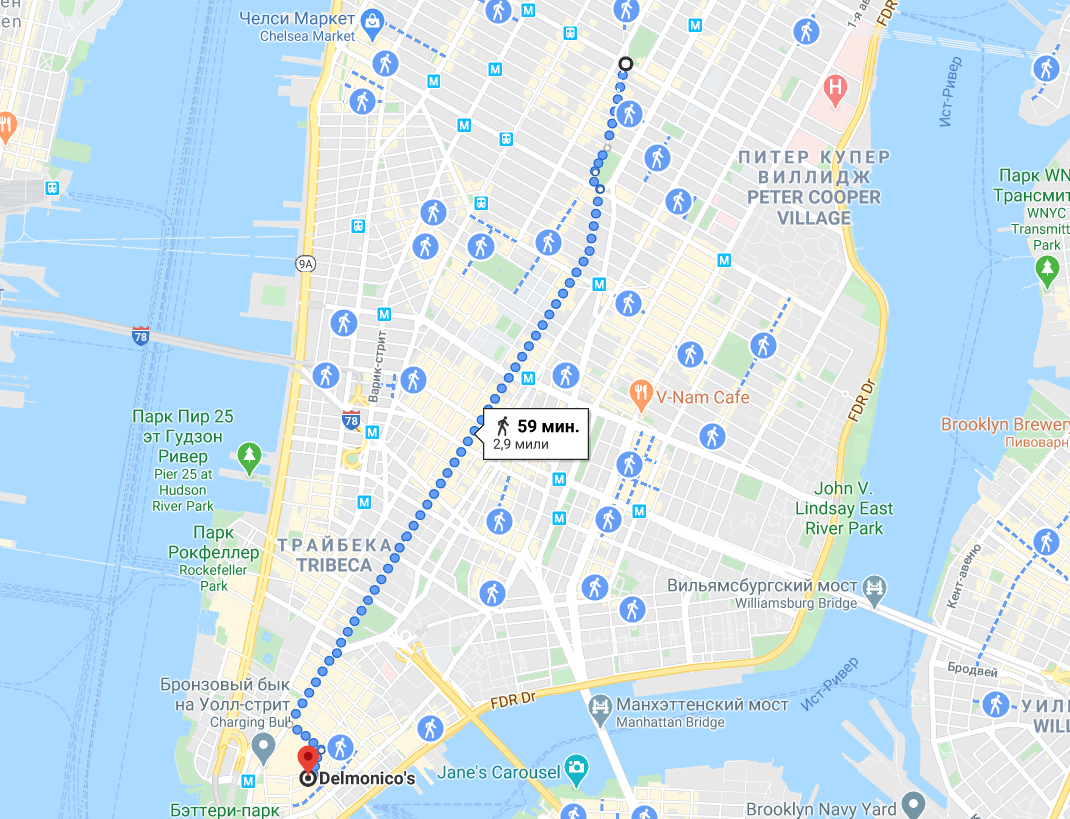Tap the Brooklyn Navy Yard pin

pos(913,805)
